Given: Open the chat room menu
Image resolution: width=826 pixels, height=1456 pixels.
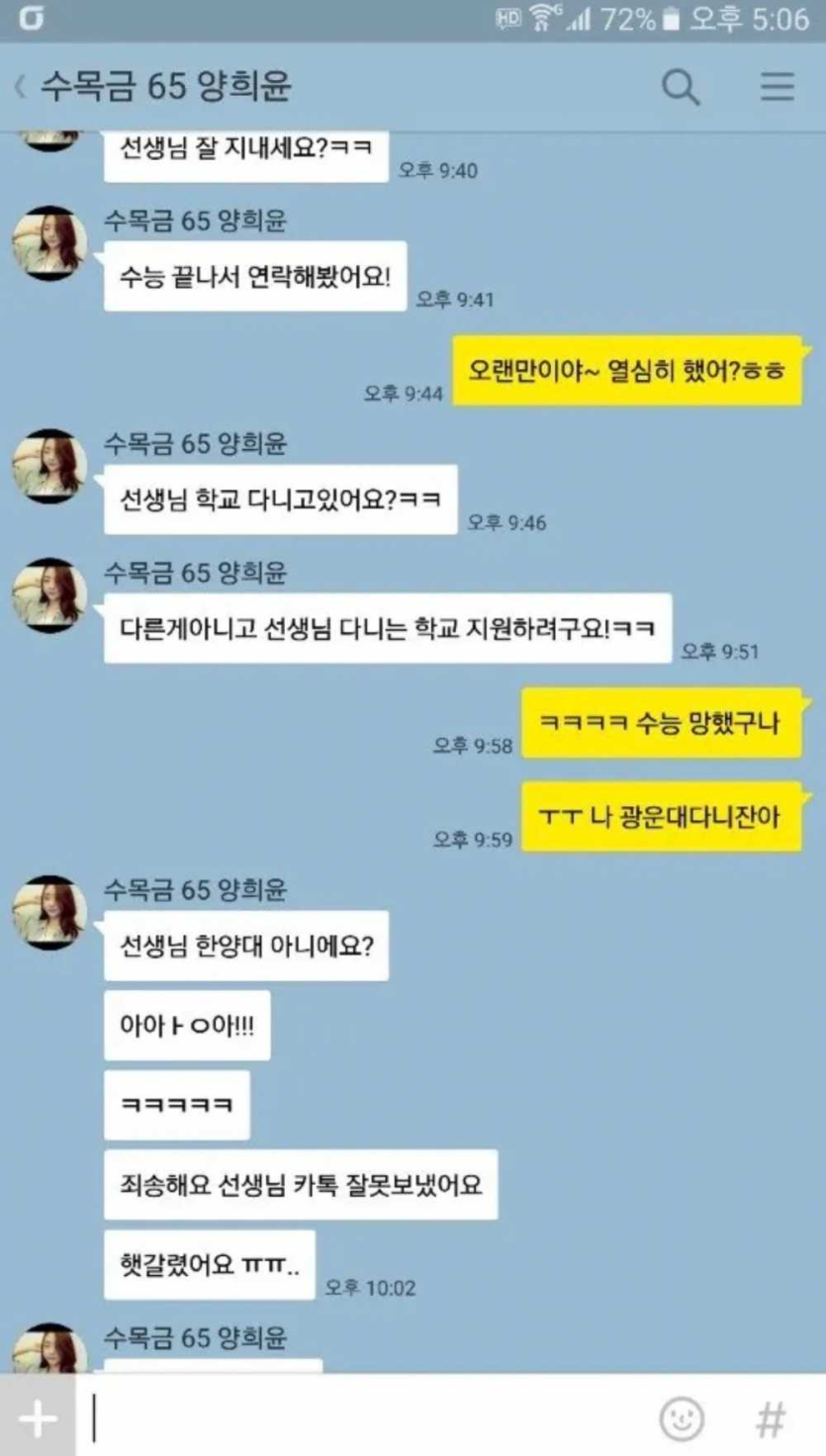Looking at the screenshot, I should [x=777, y=87].
